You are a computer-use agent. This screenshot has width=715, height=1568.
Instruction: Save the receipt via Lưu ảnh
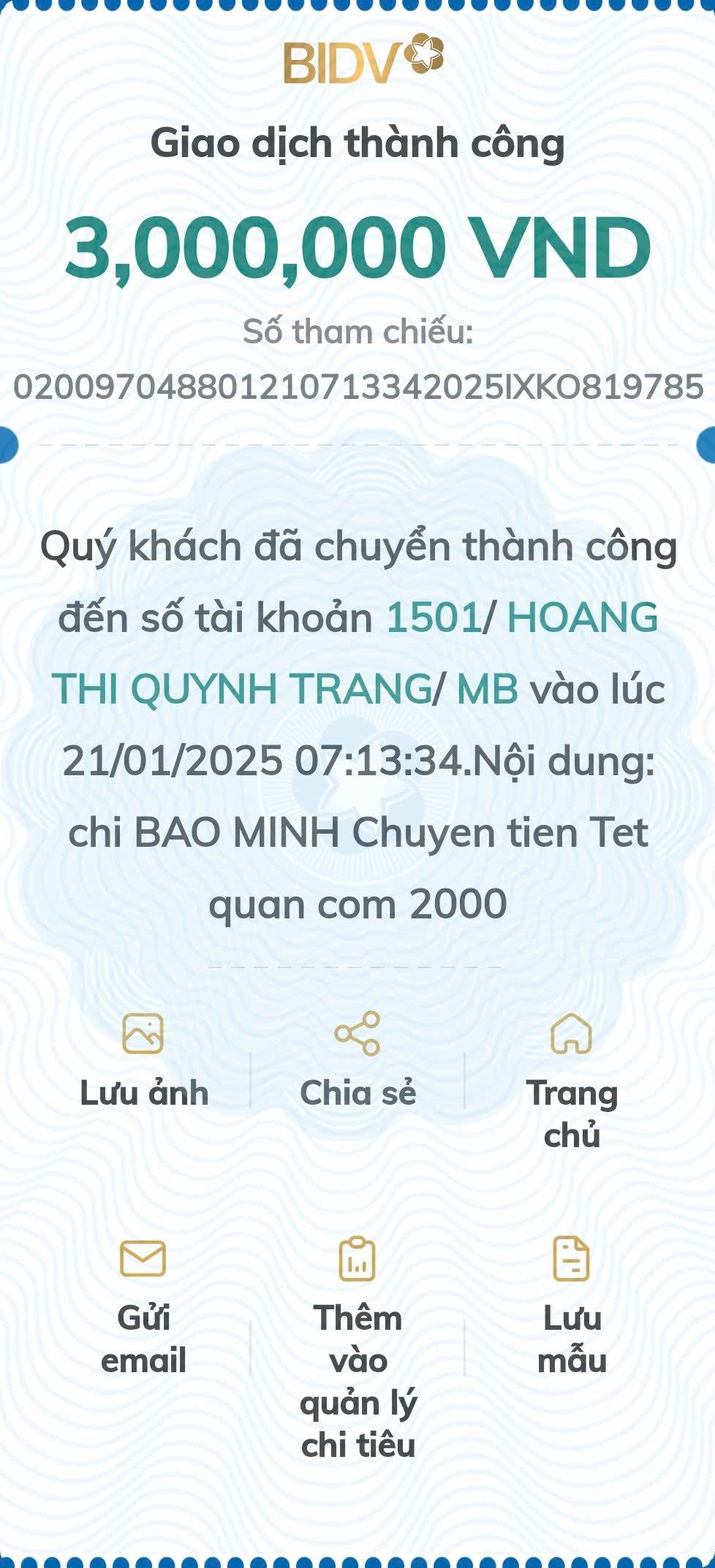coord(143,1058)
